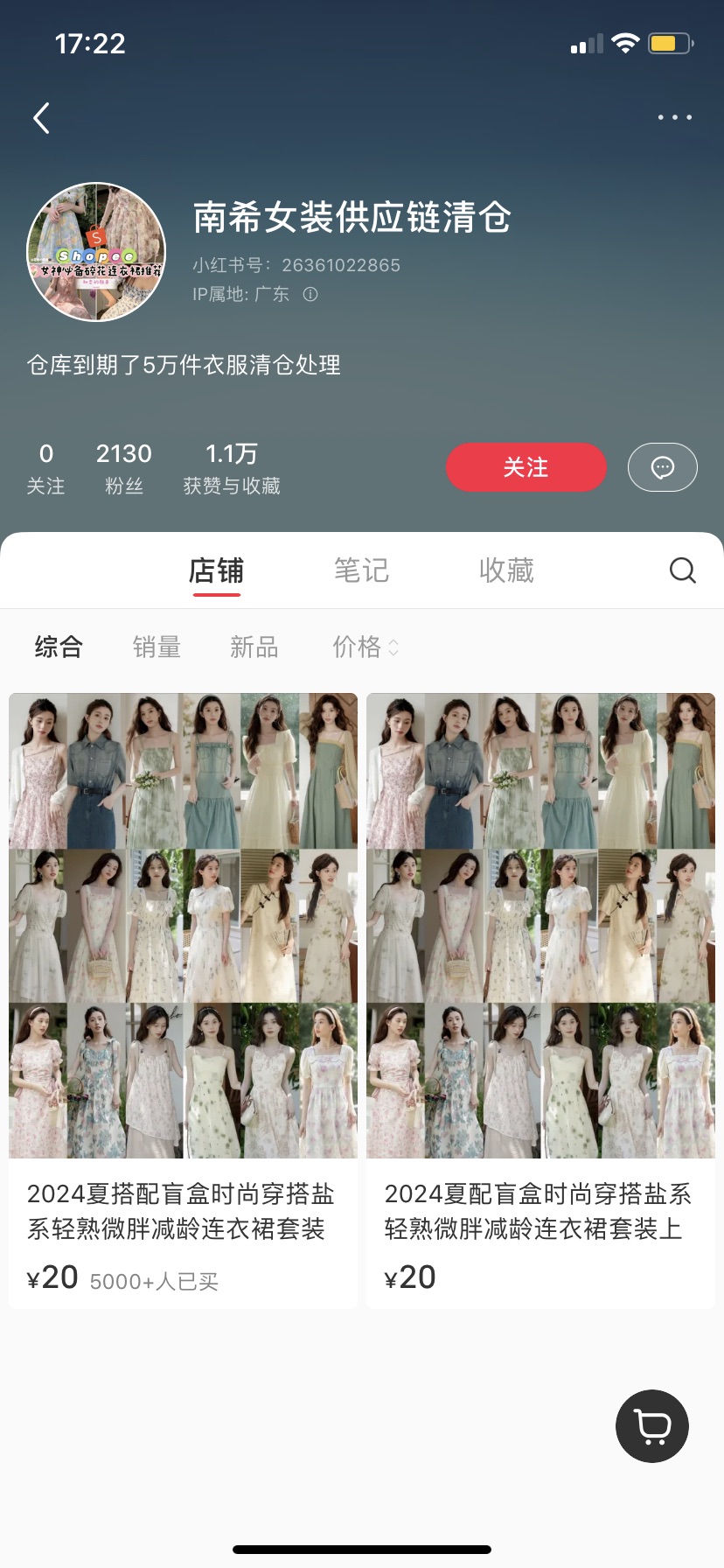View the 2130 粉丝 followers list
Image resolution: width=724 pixels, height=1568 pixels.
[123, 468]
